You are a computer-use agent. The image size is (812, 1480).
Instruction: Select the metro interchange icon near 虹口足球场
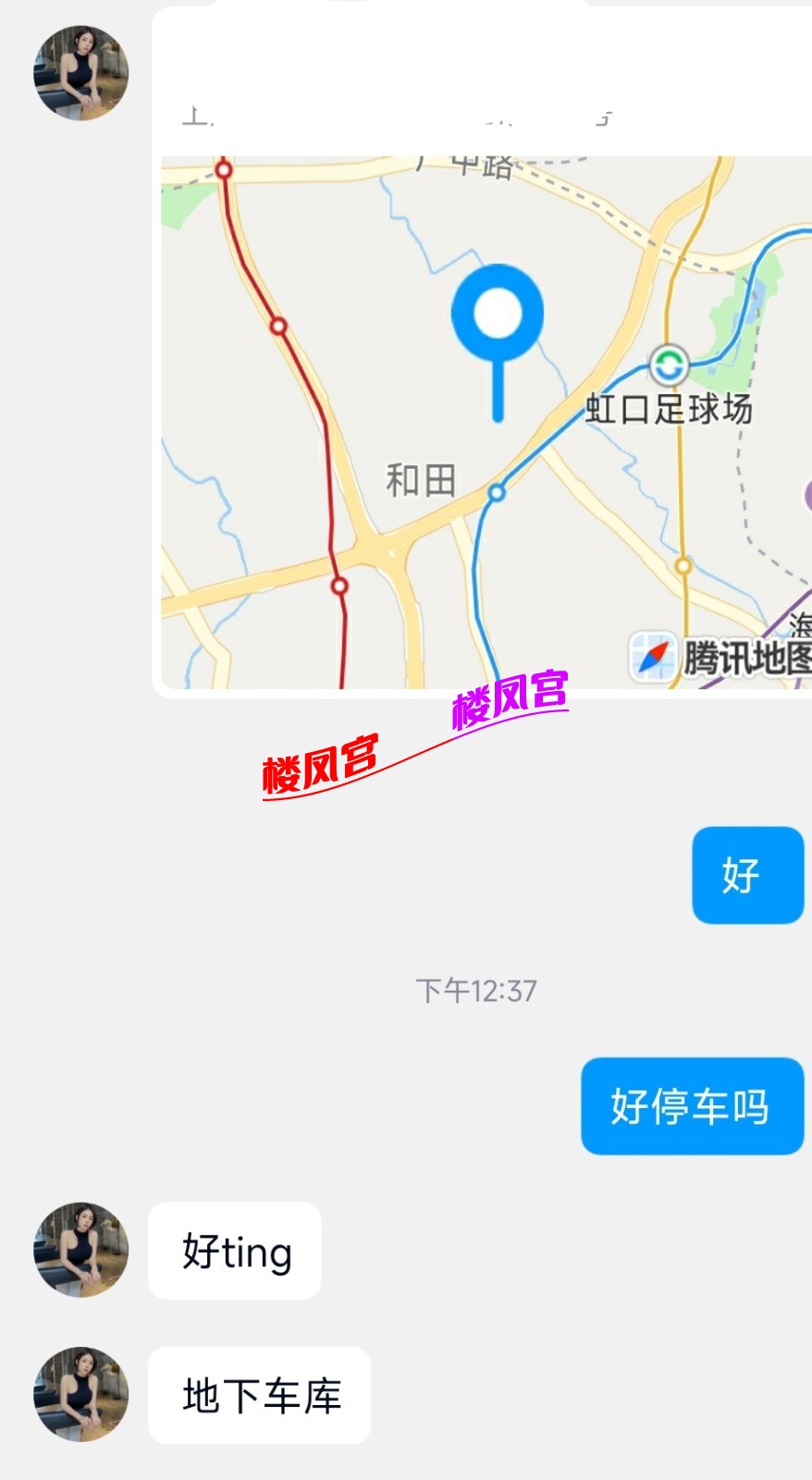click(668, 364)
